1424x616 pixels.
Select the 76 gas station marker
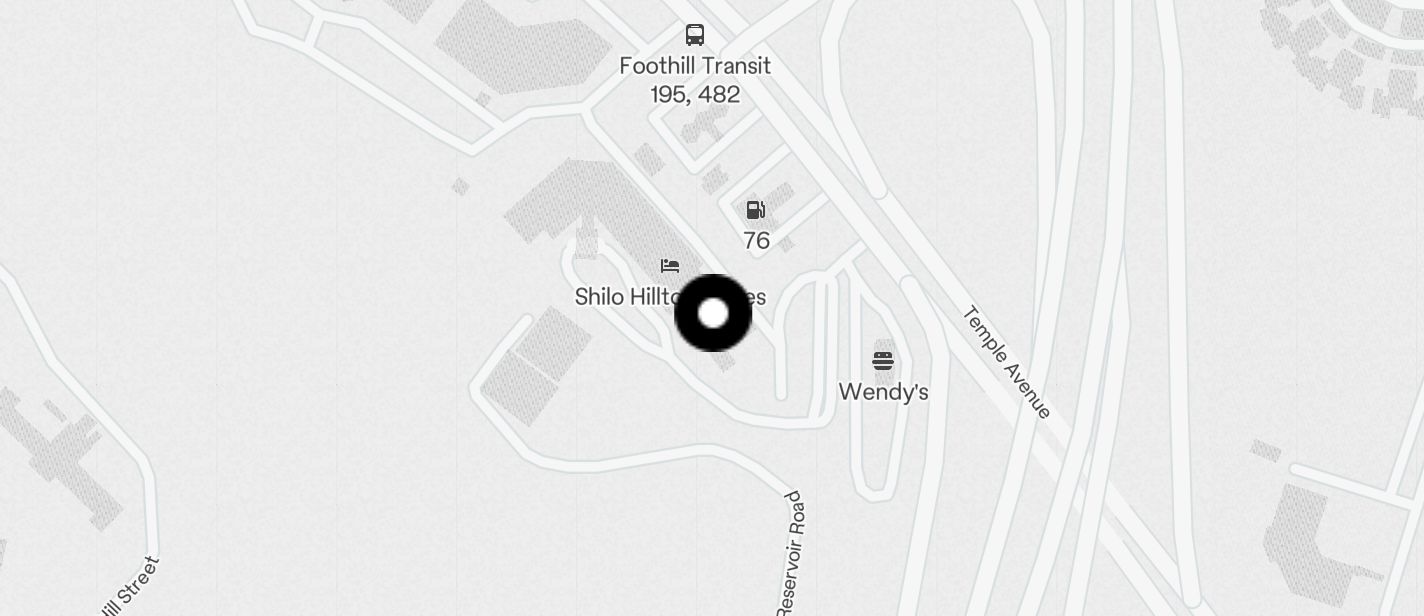(756, 210)
